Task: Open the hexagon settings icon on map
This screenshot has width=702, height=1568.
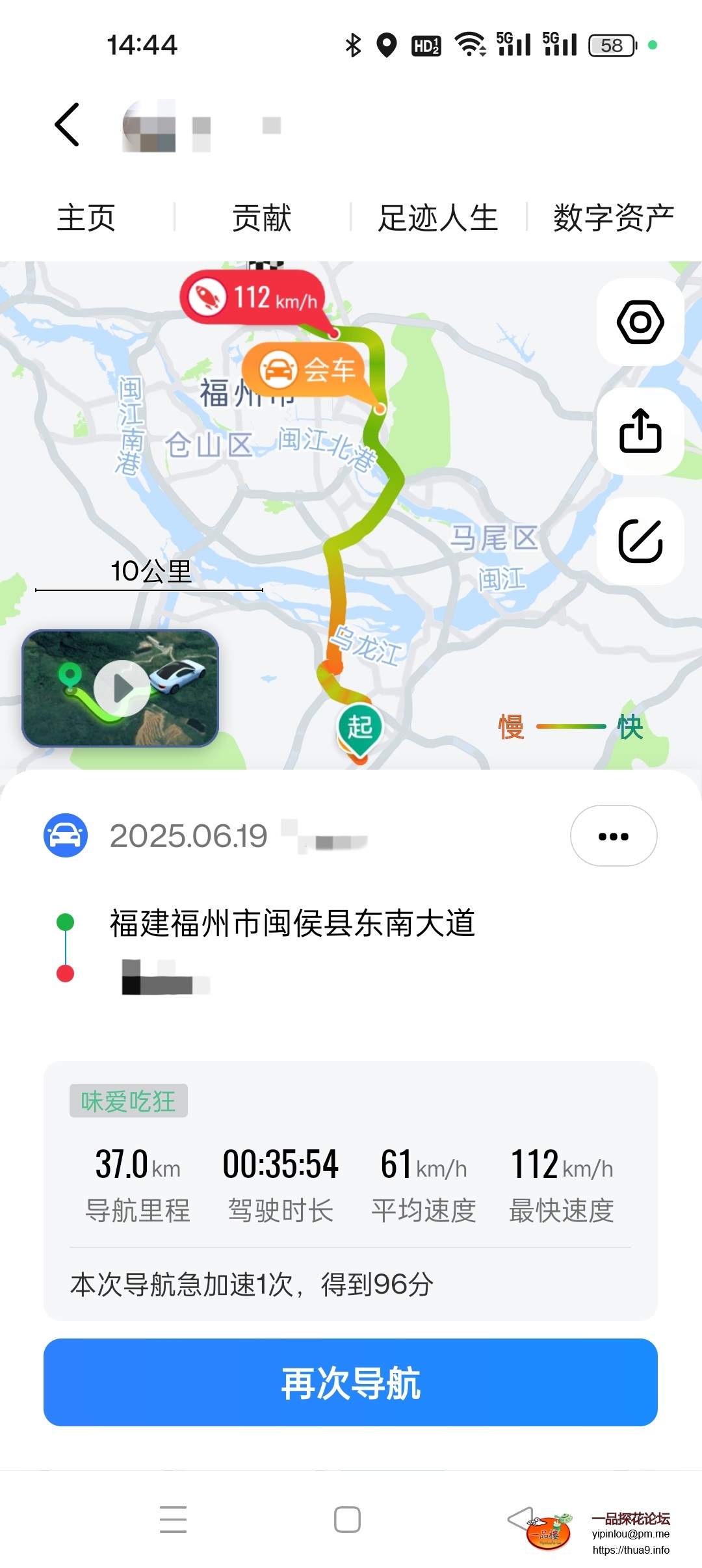Action: (640, 322)
